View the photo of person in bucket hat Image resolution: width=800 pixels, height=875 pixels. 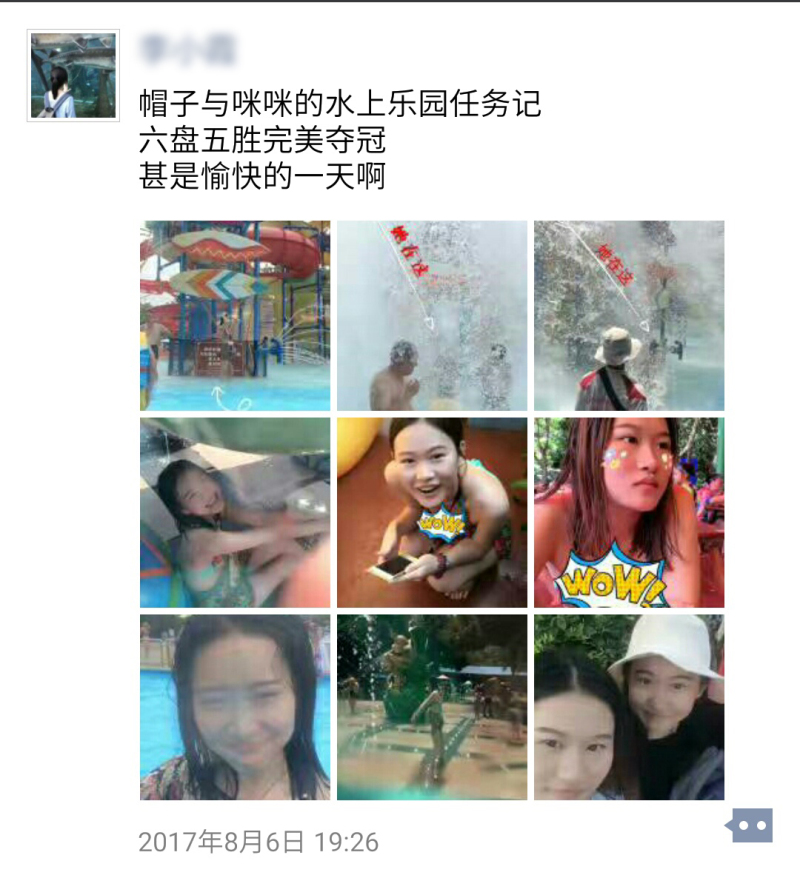pos(629,315)
